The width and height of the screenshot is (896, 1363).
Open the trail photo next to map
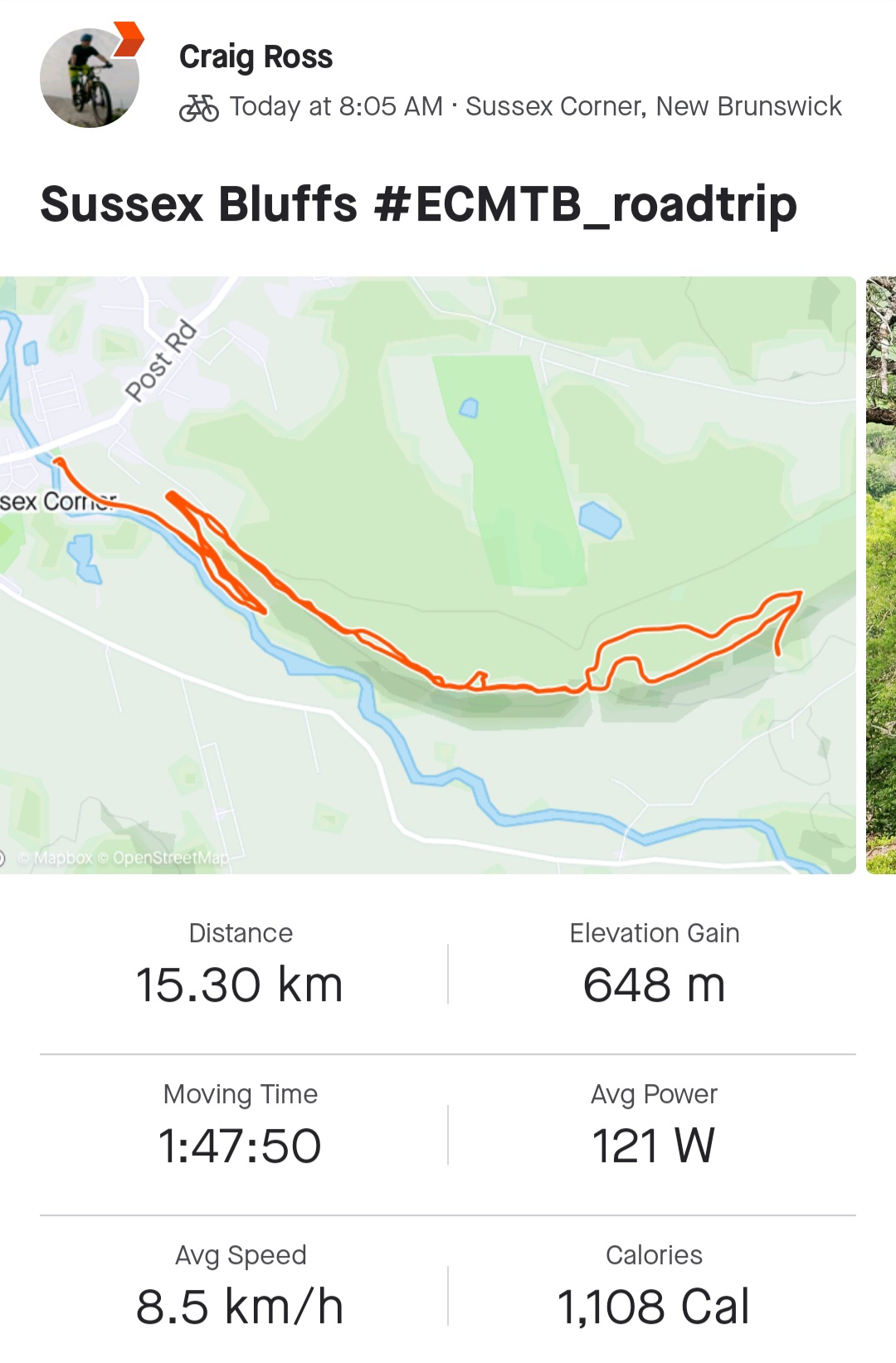click(881, 574)
